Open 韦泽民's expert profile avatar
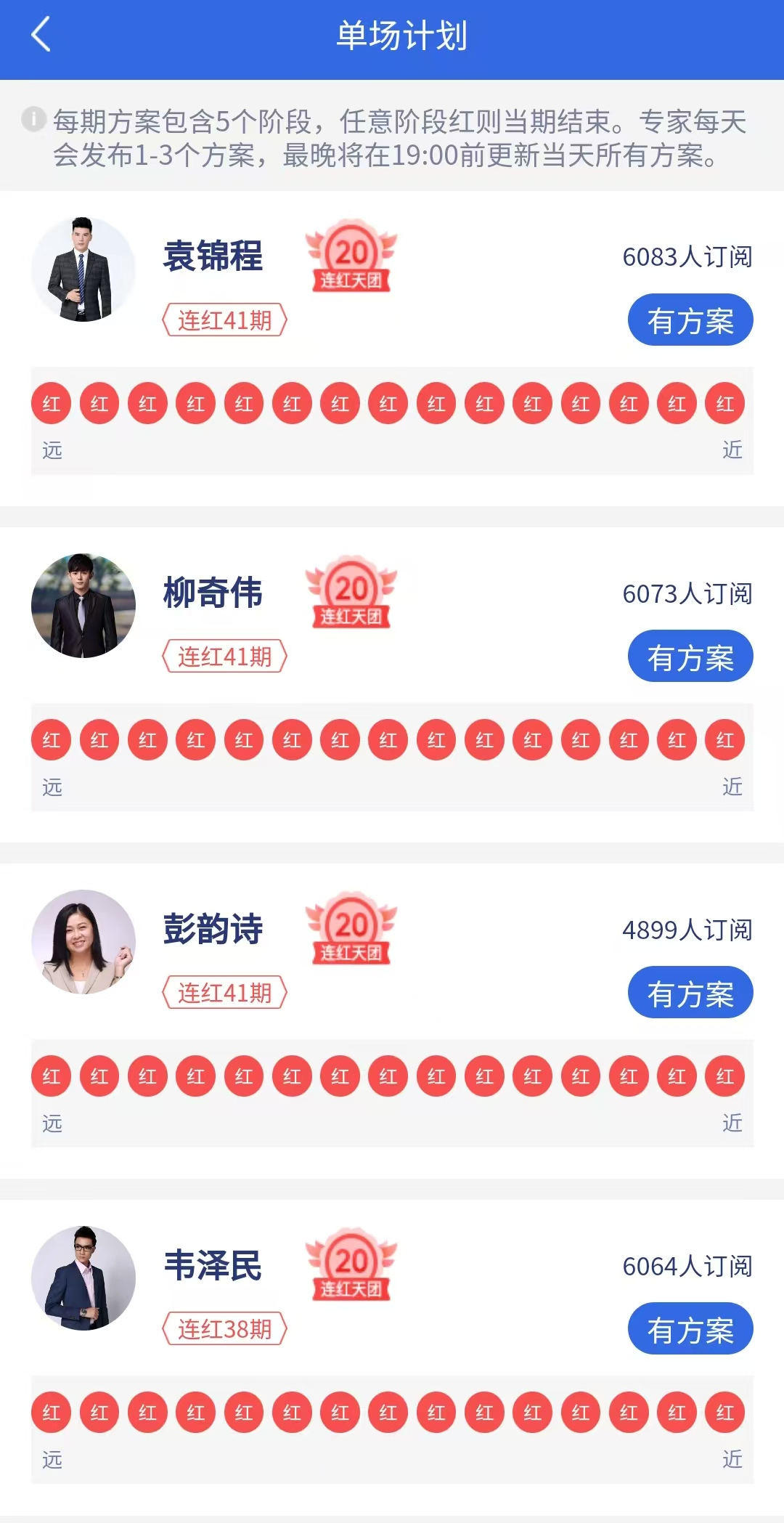The image size is (784, 1523). (83, 1278)
